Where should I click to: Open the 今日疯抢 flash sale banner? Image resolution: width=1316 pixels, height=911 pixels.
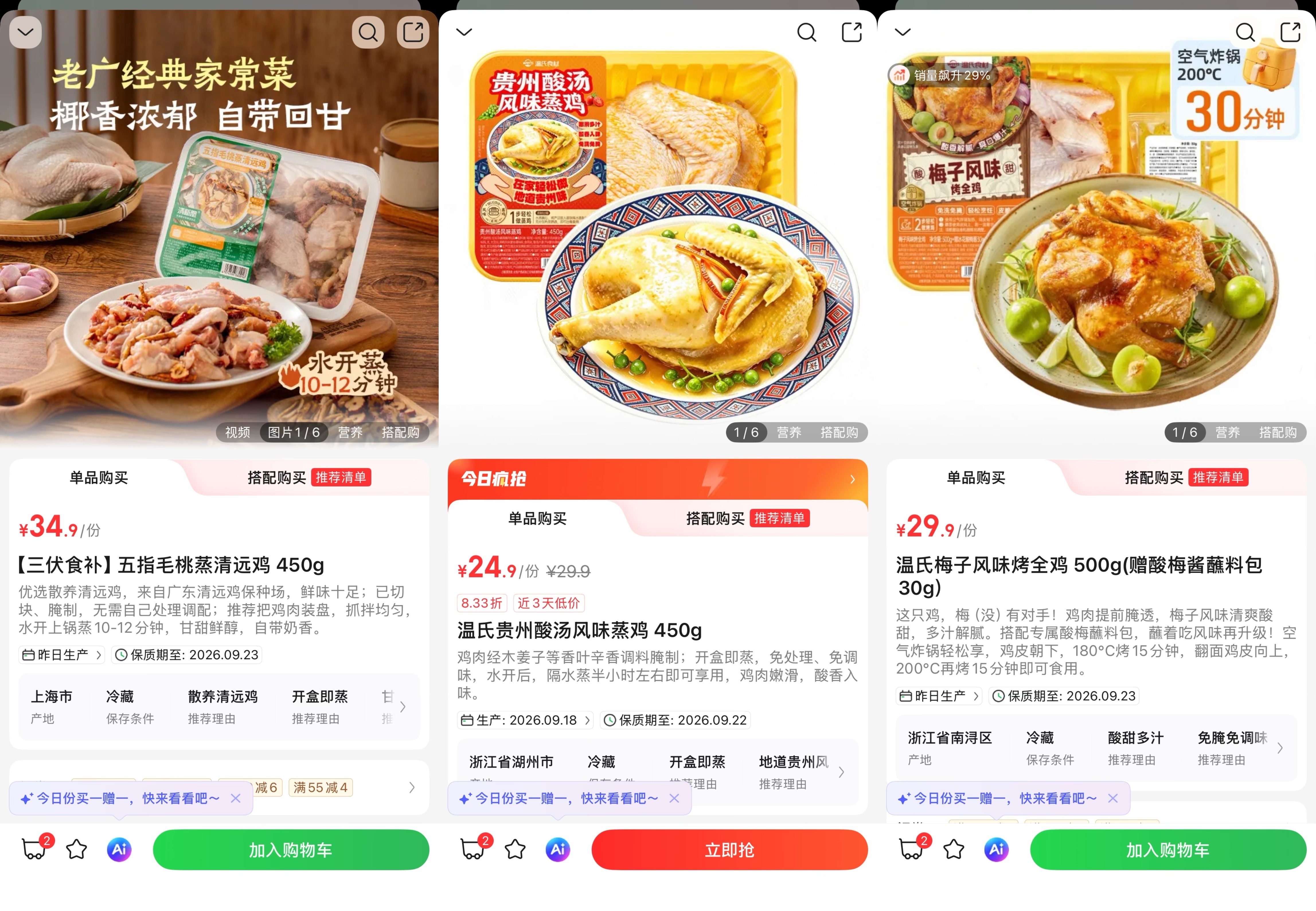click(658, 479)
